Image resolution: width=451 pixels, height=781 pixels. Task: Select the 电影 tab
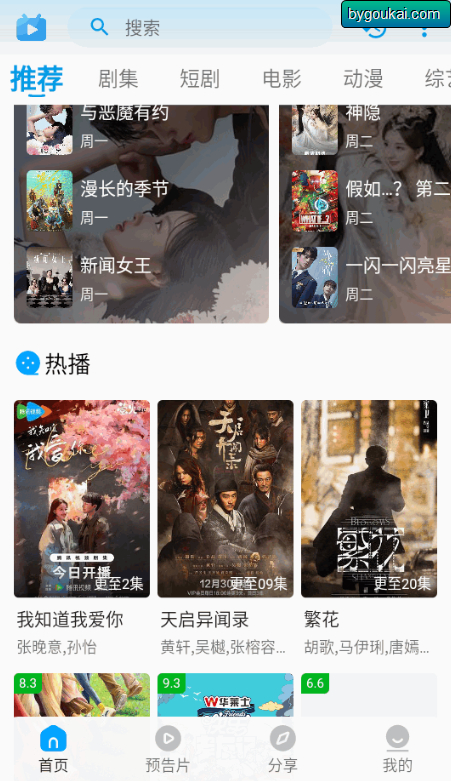coord(282,79)
